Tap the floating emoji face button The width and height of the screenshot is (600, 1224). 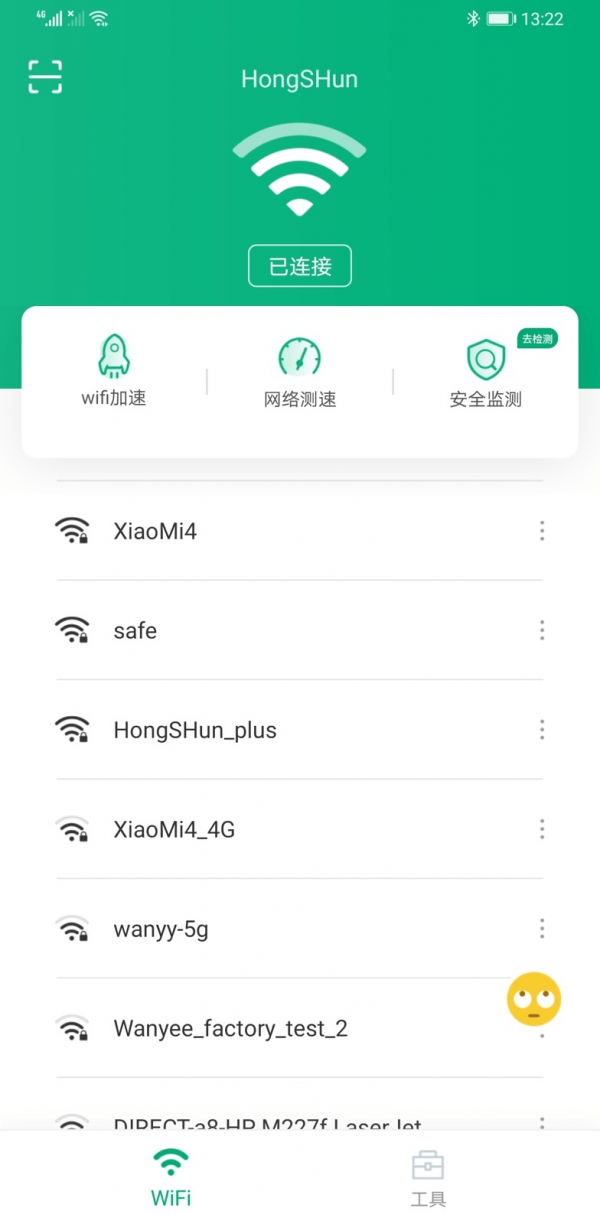(534, 998)
